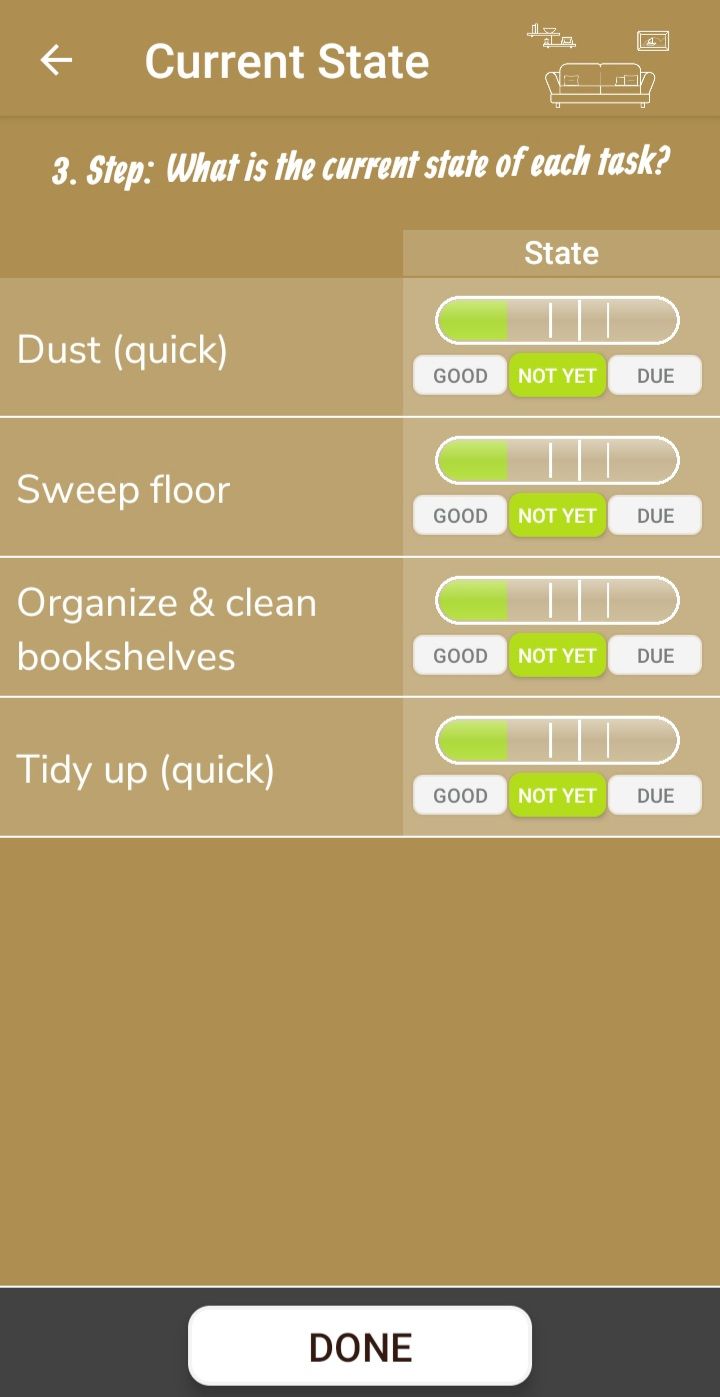Set Organize & clean bookshelves to DUE
720x1397 pixels.
[655, 655]
